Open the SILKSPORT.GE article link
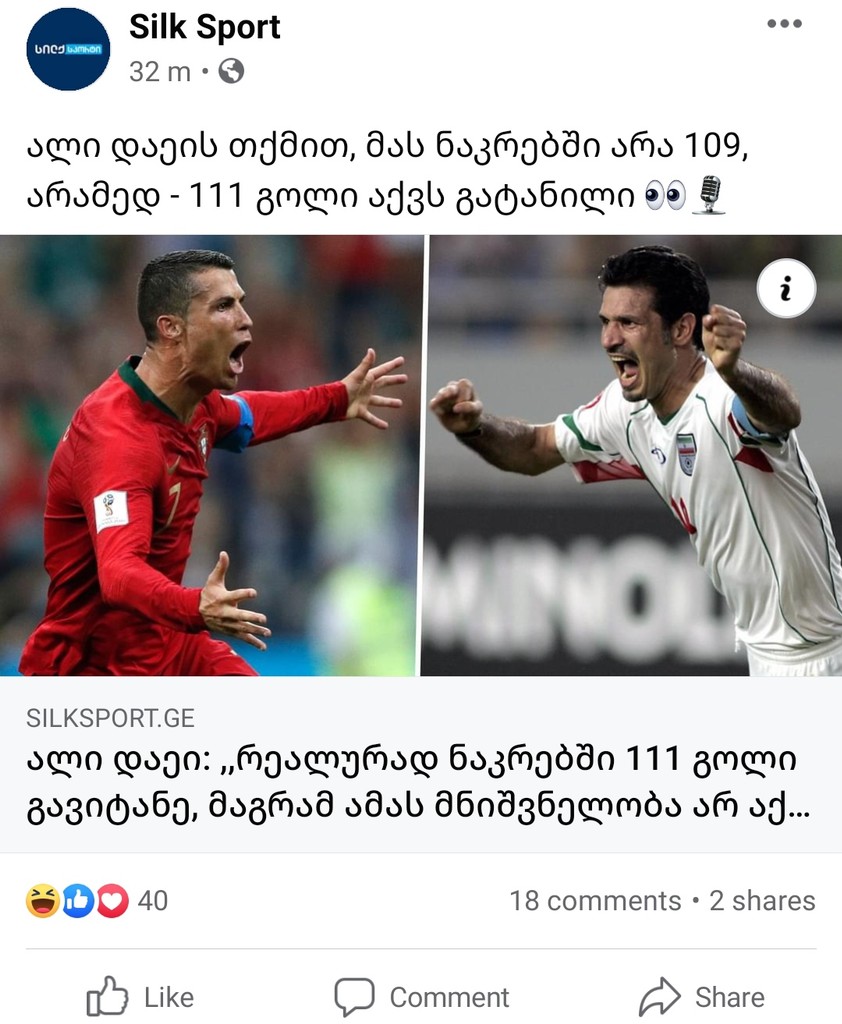 coord(112,716)
